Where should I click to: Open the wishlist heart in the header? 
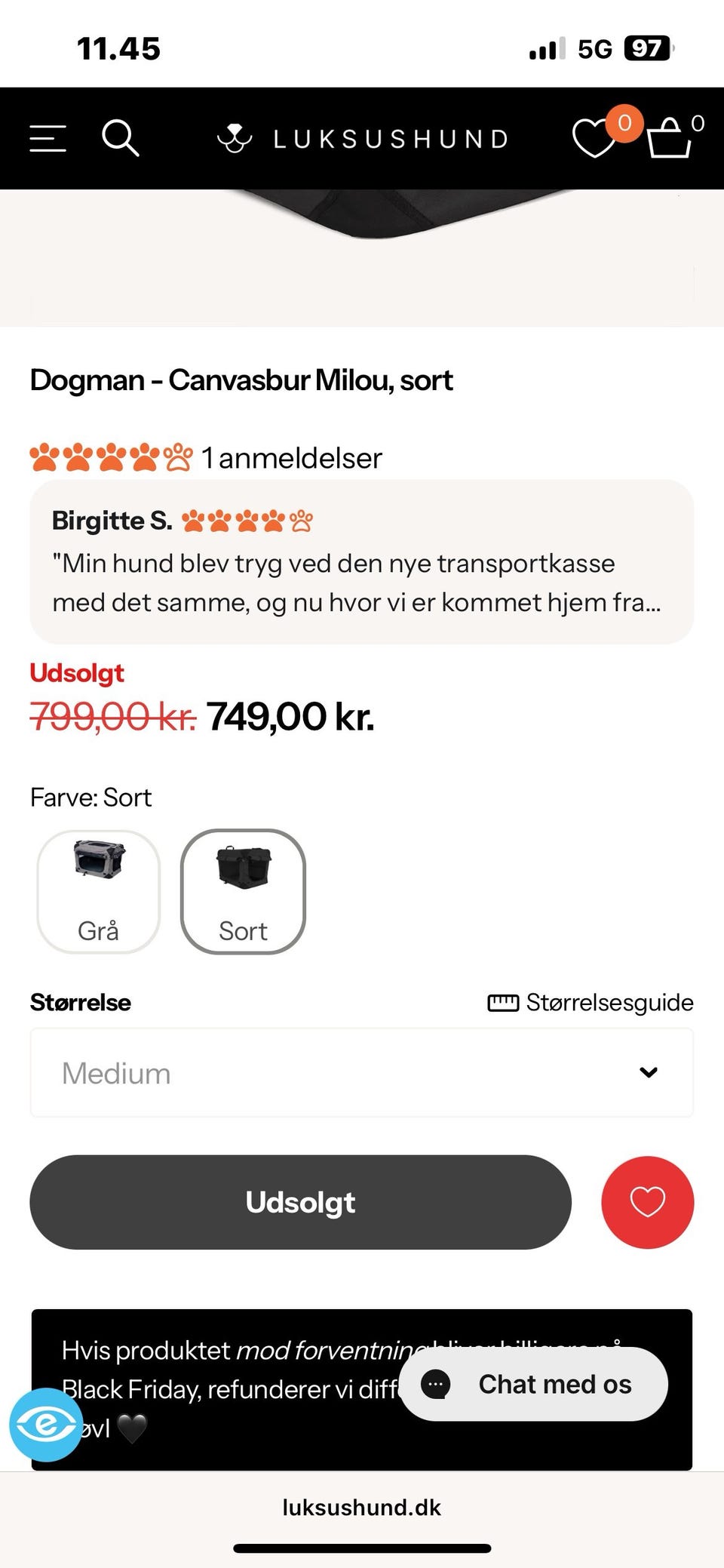596,140
